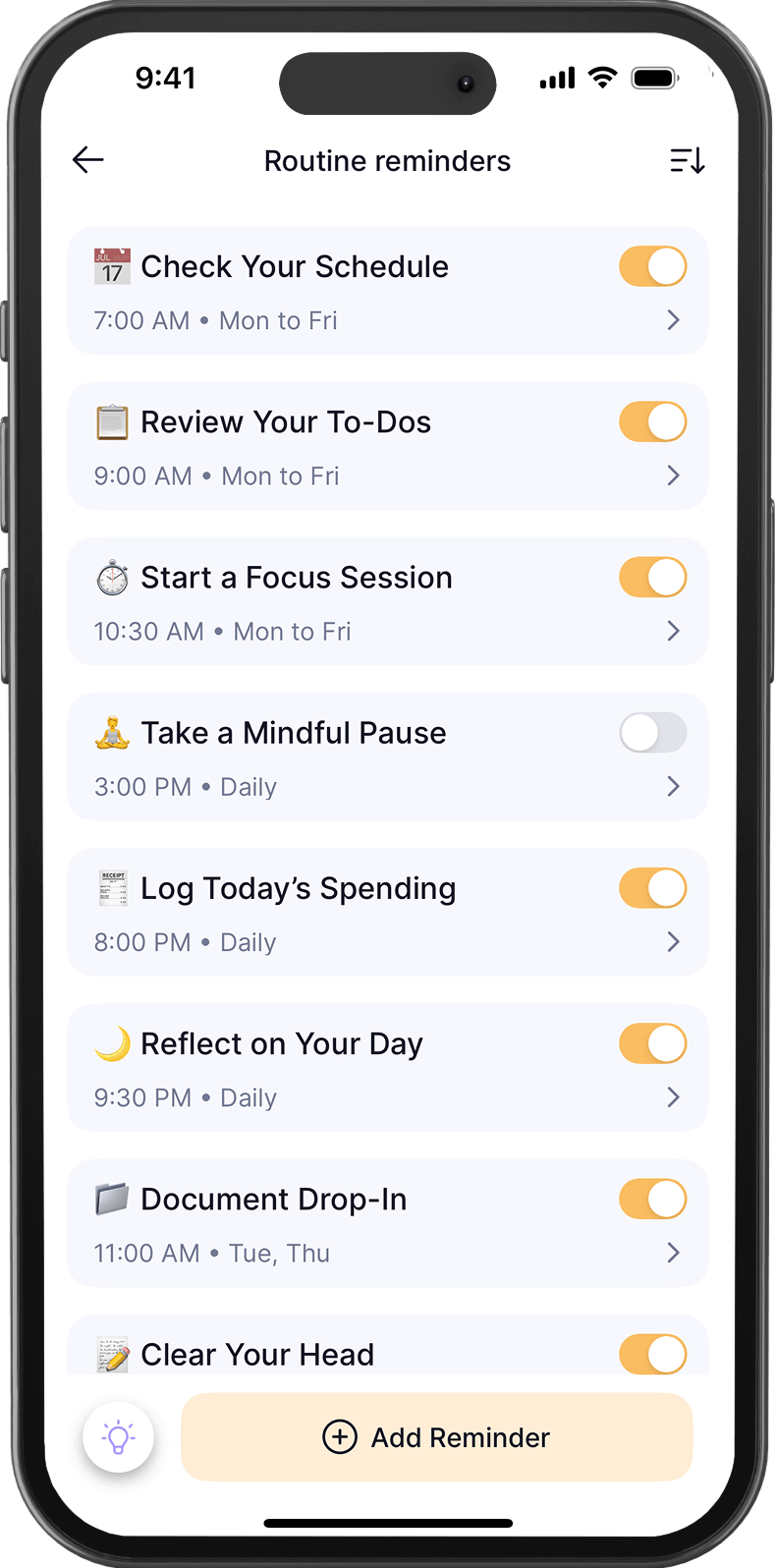Switch off Start a Focus Session

pyautogui.click(x=653, y=577)
